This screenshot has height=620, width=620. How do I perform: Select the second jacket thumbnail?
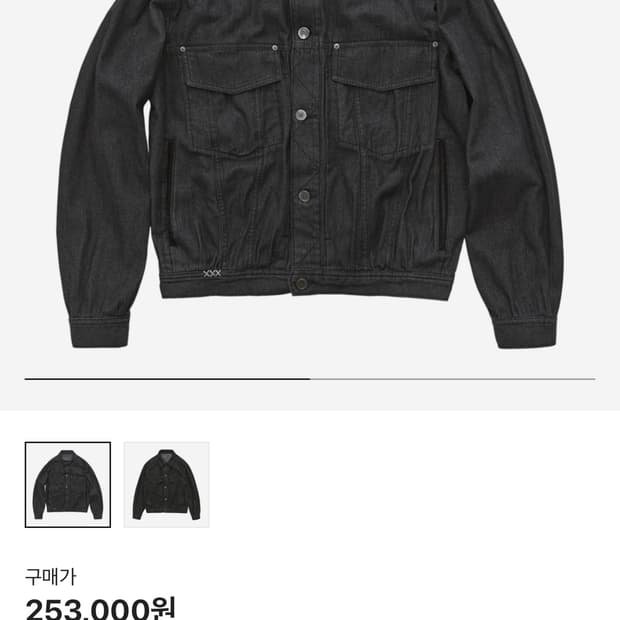click(x=166, y=485)
